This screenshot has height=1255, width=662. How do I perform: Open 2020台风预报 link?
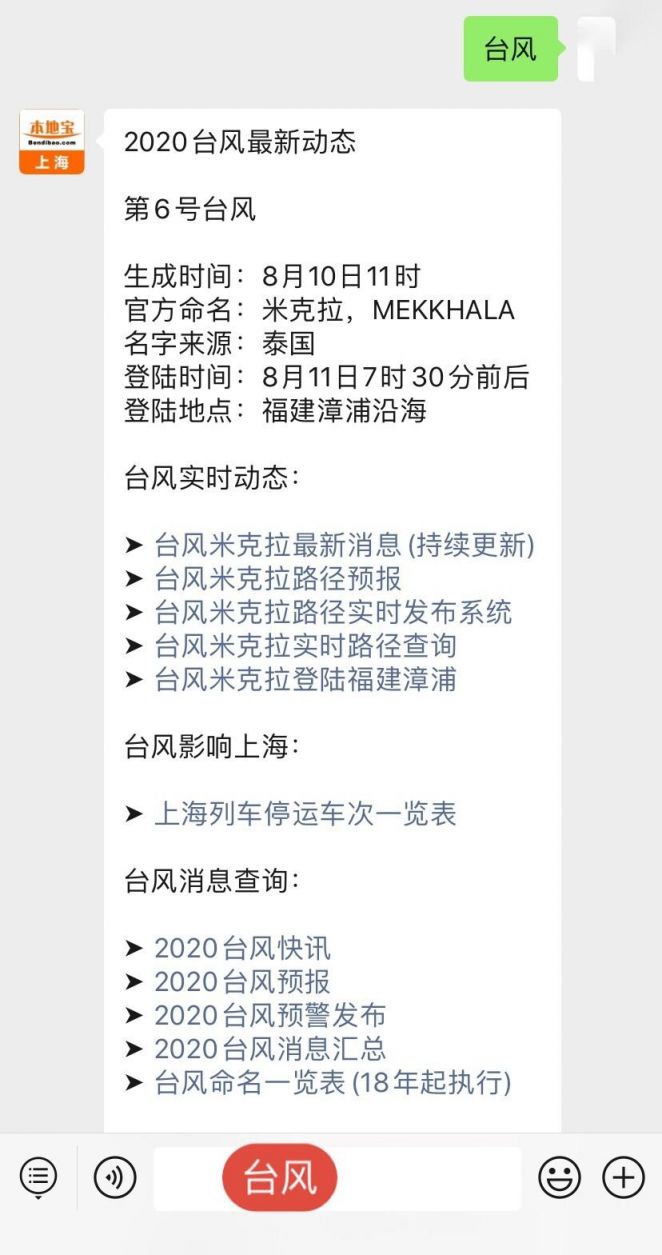click(242, 982)
